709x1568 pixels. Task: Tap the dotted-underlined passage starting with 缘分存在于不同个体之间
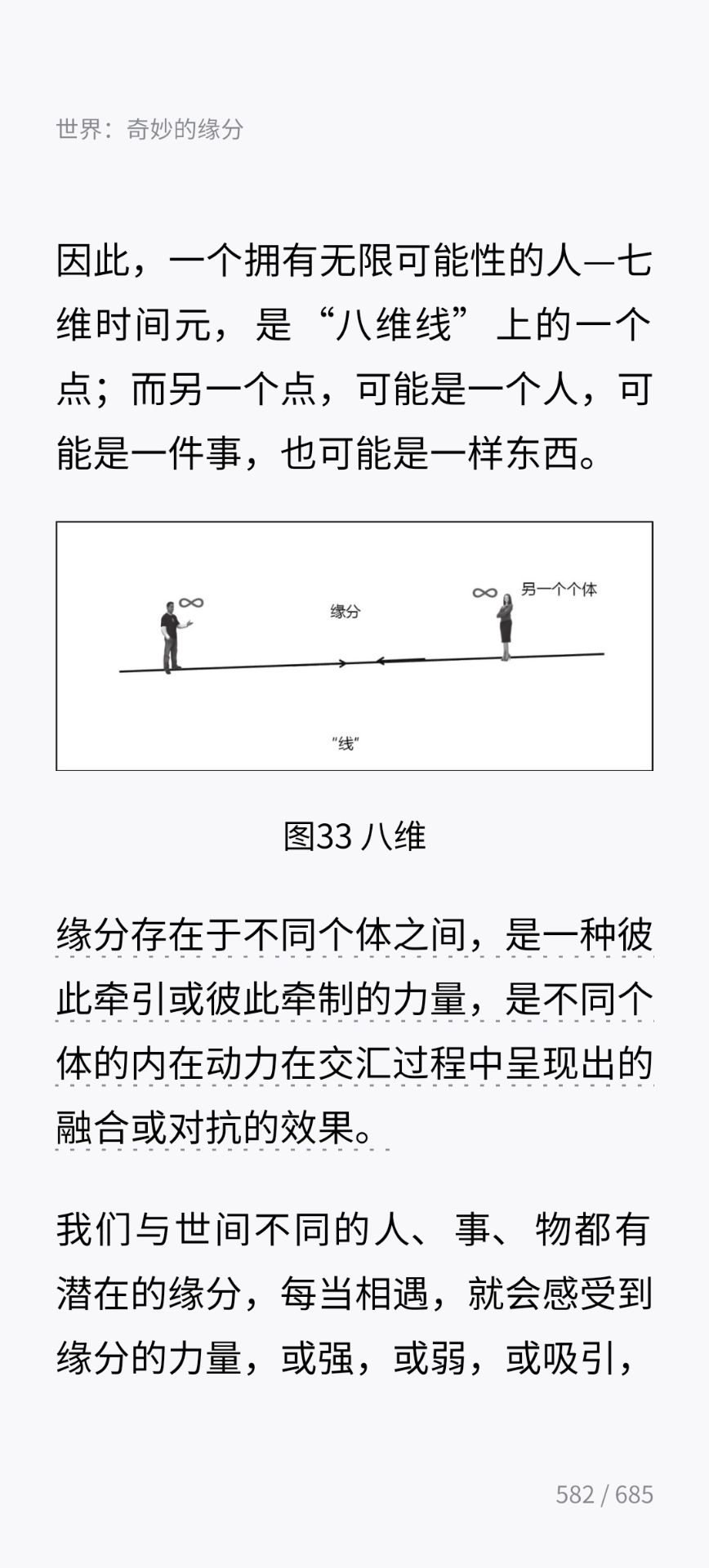pyautogui.click(x=354, y=1031)
